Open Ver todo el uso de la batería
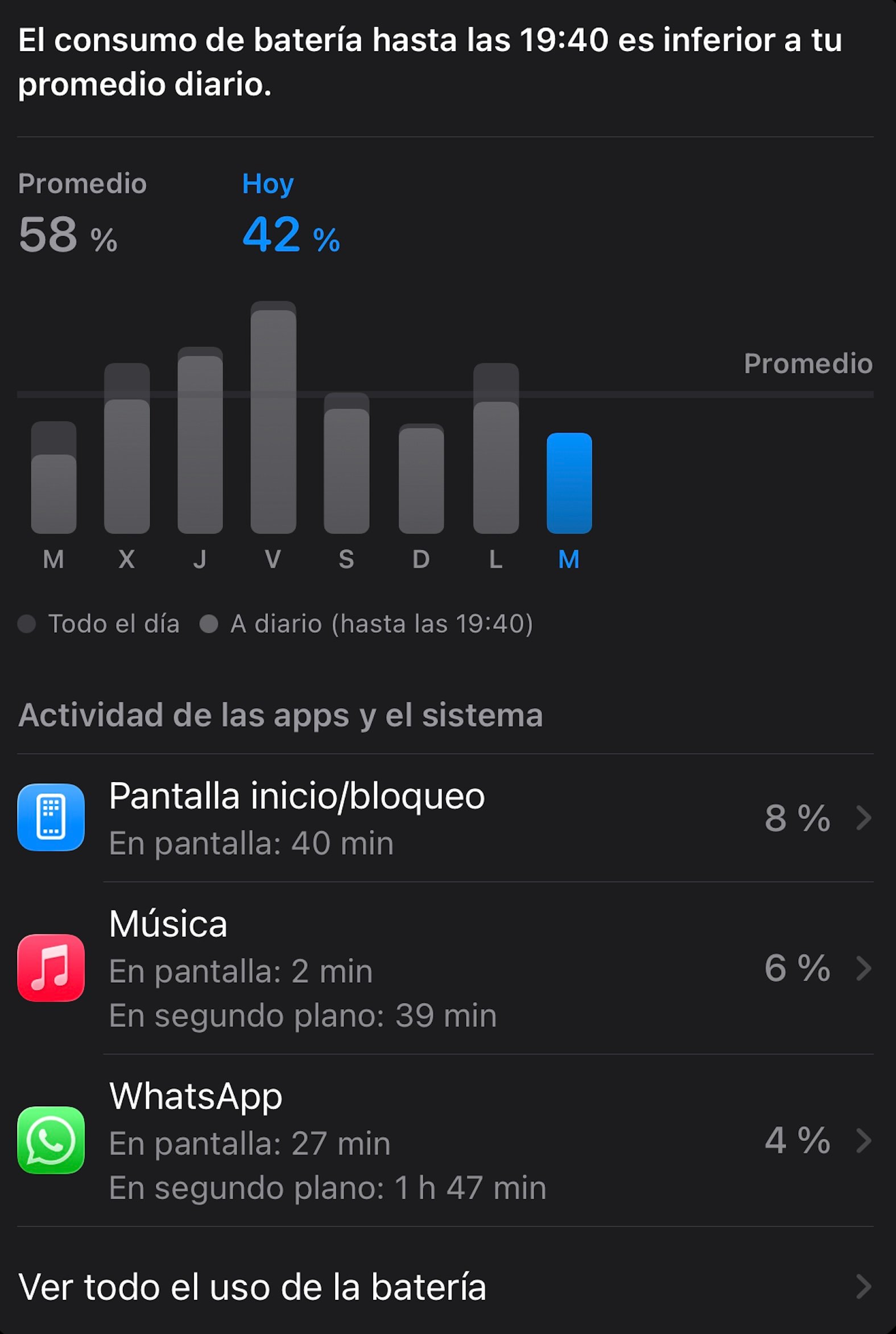 (x=444, y=1287)
